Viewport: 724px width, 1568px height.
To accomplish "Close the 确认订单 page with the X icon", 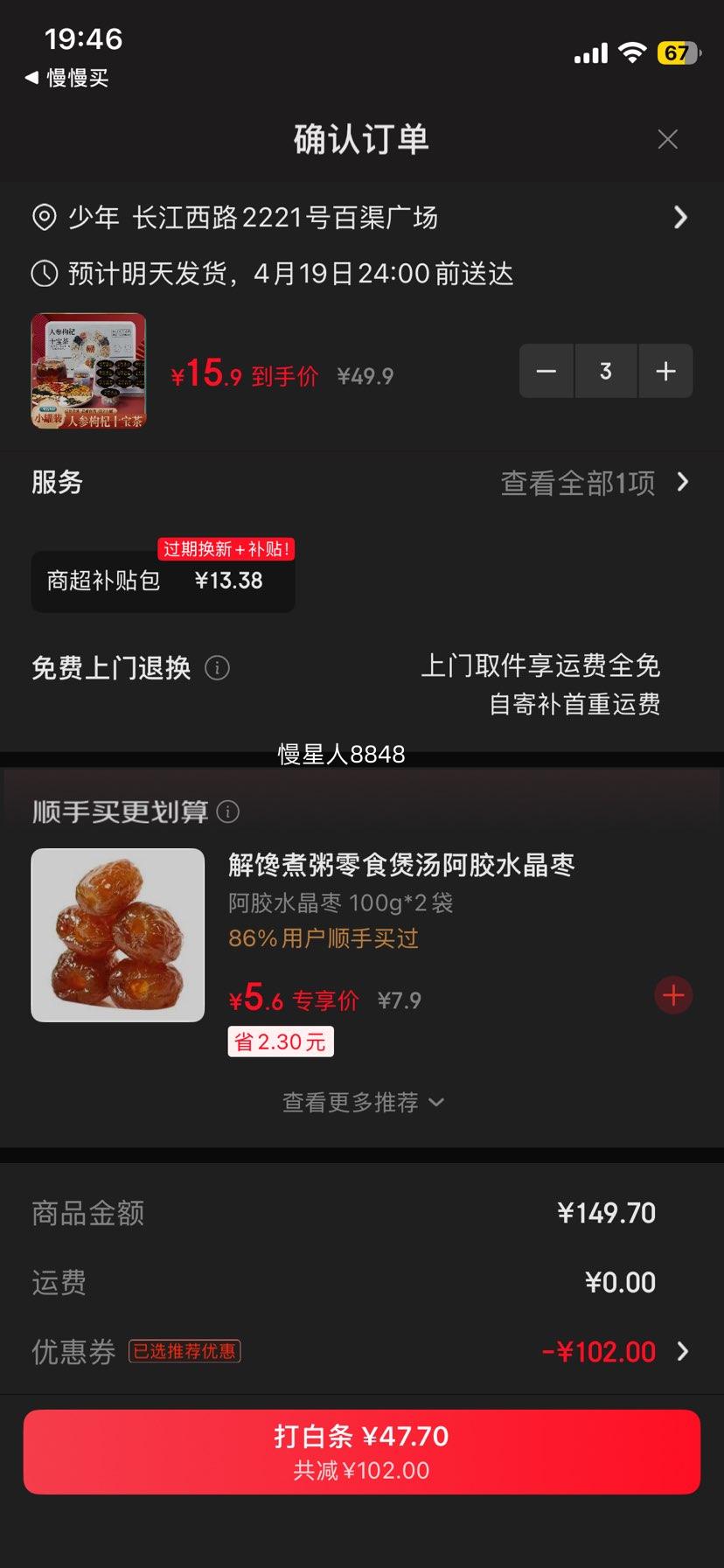I will coord(667,138).
